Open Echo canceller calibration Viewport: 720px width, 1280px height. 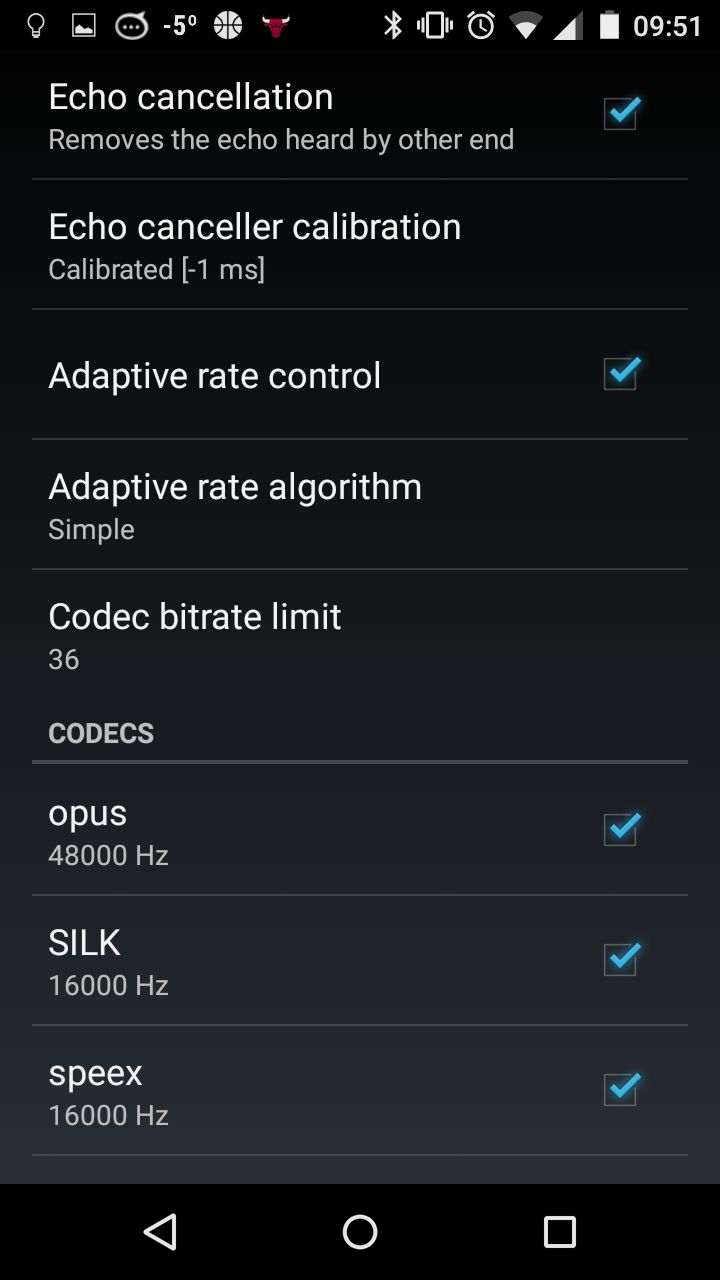tap(360, 245)
